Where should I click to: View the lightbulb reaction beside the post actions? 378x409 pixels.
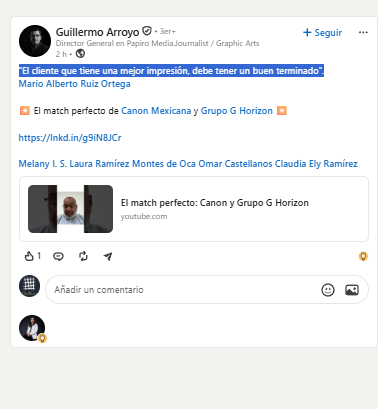(x=363, y=256)
